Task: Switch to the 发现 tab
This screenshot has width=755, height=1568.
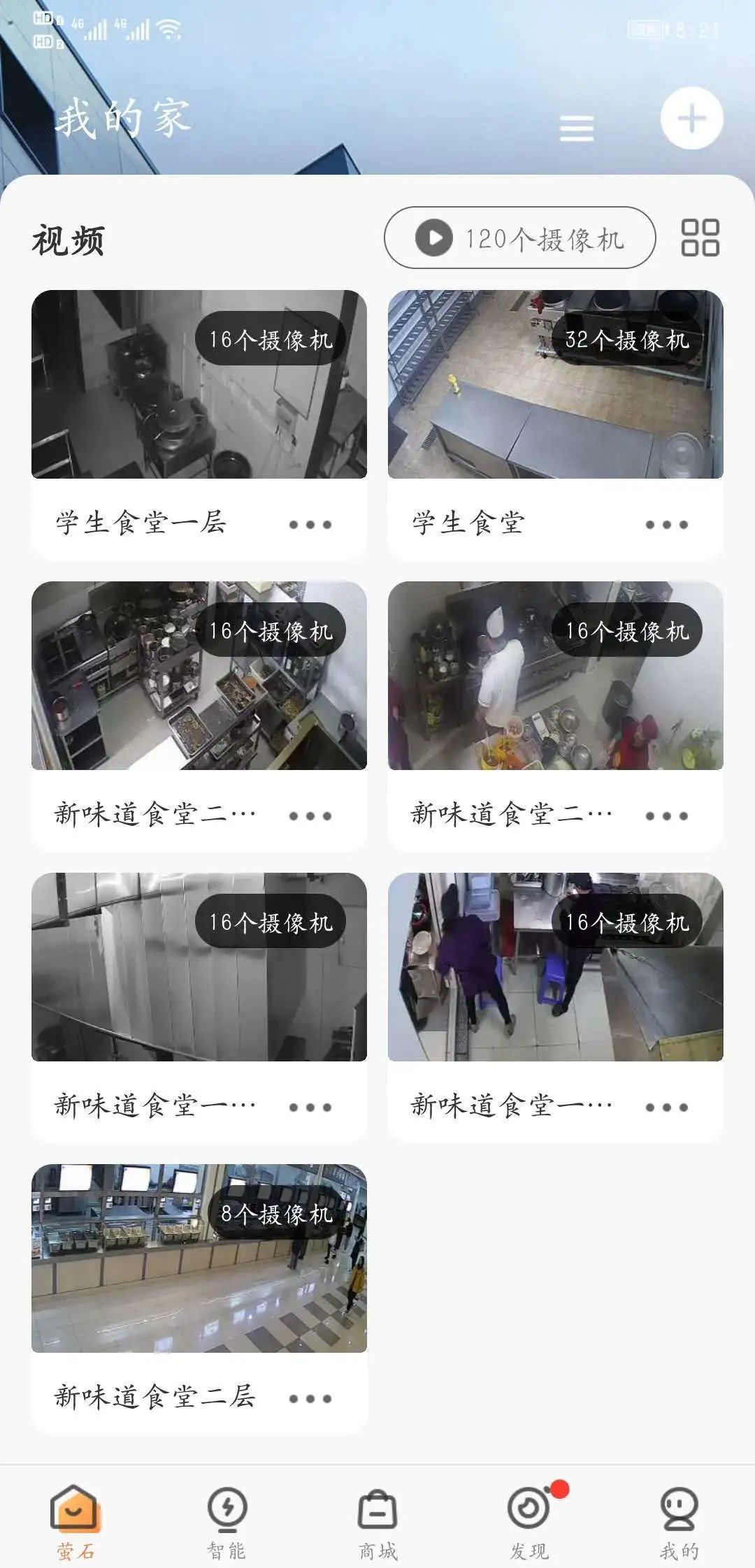Action: [x=529, y=1523]
